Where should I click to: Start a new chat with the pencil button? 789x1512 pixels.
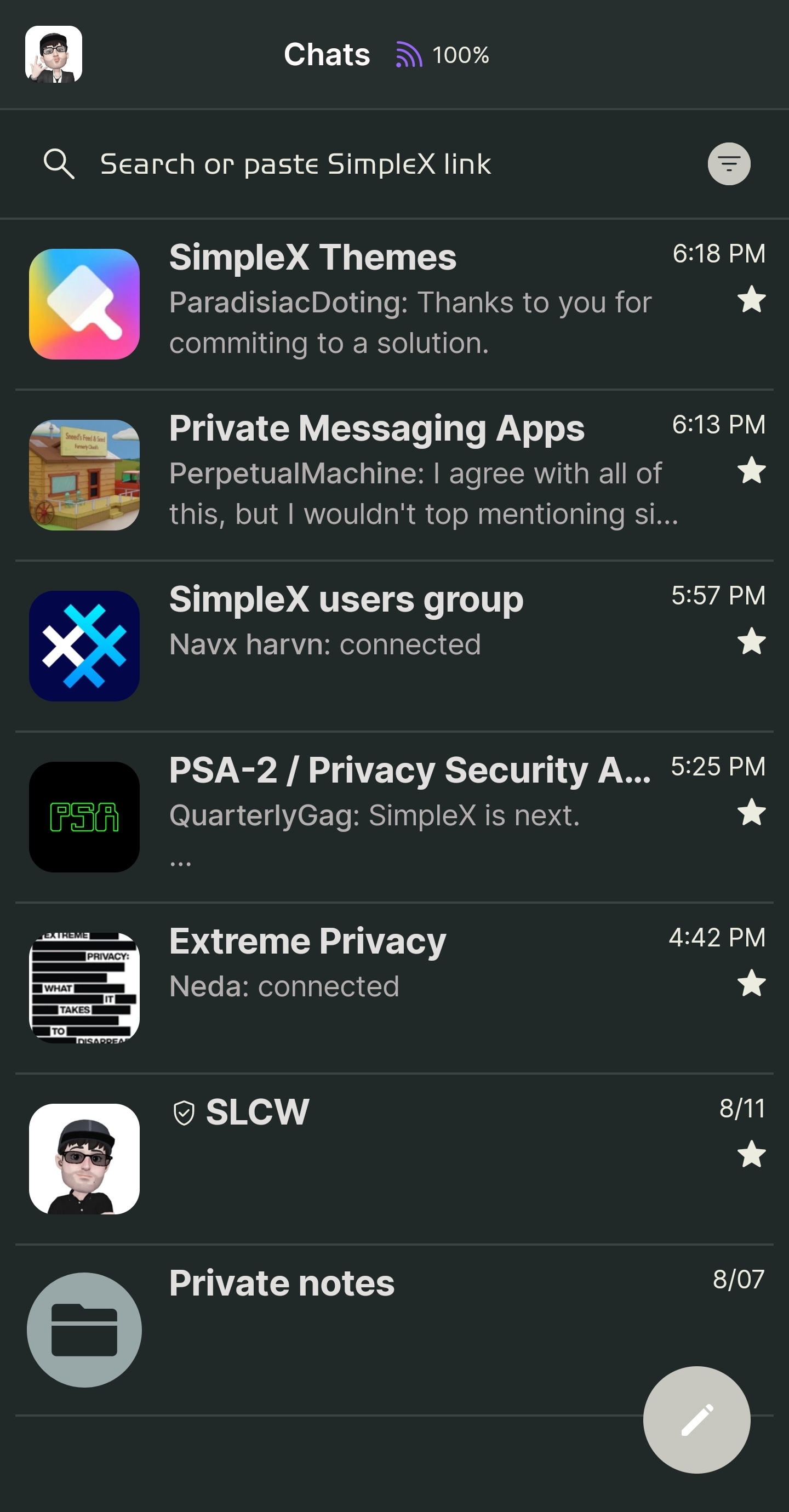(696, 1419)
